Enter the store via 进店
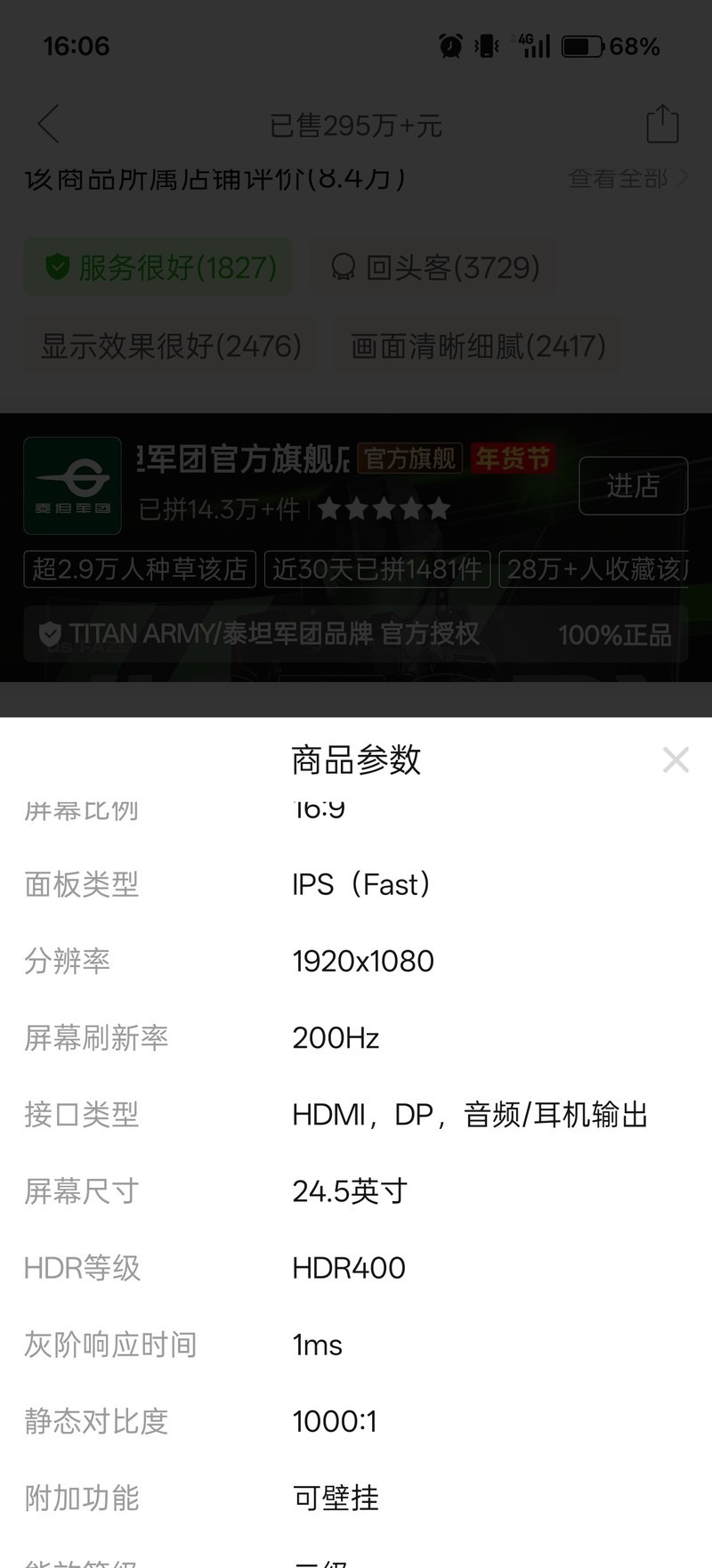This screenshot has height=1568, width=712. (633, 486)
